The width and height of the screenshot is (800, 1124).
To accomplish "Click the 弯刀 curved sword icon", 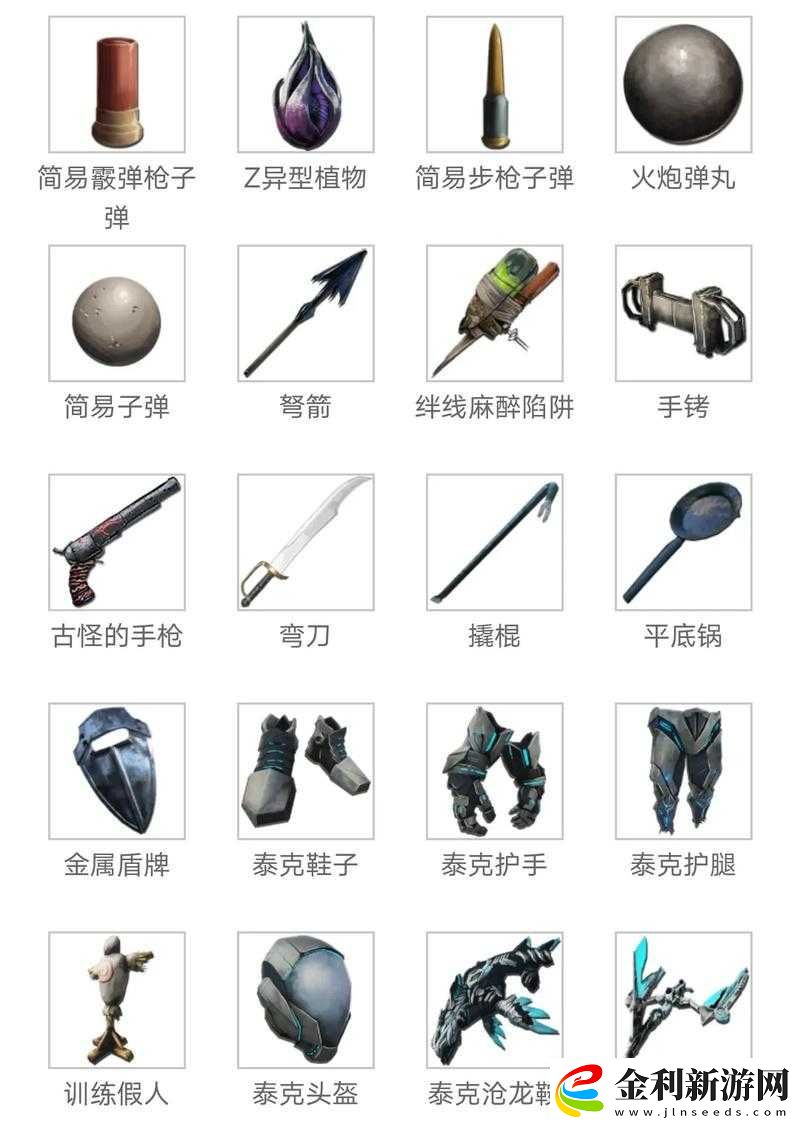I will [305, 541].
